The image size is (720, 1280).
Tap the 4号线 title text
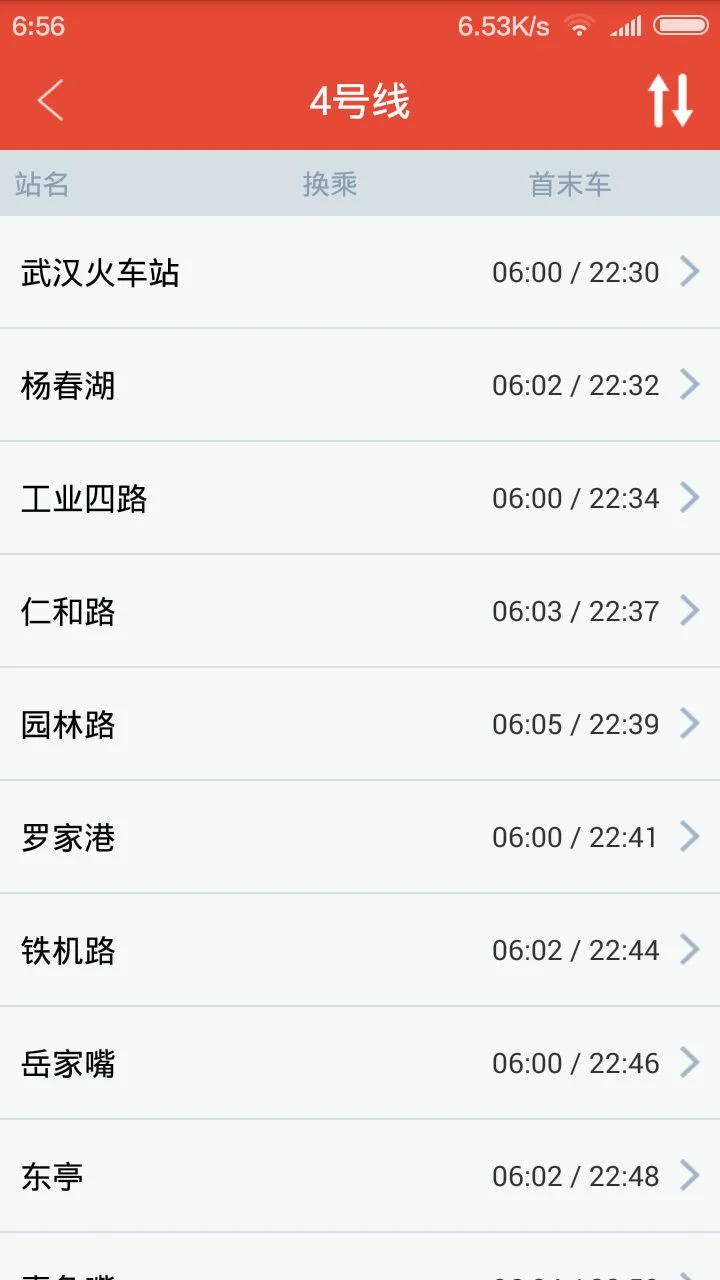[x=360, y=100]
